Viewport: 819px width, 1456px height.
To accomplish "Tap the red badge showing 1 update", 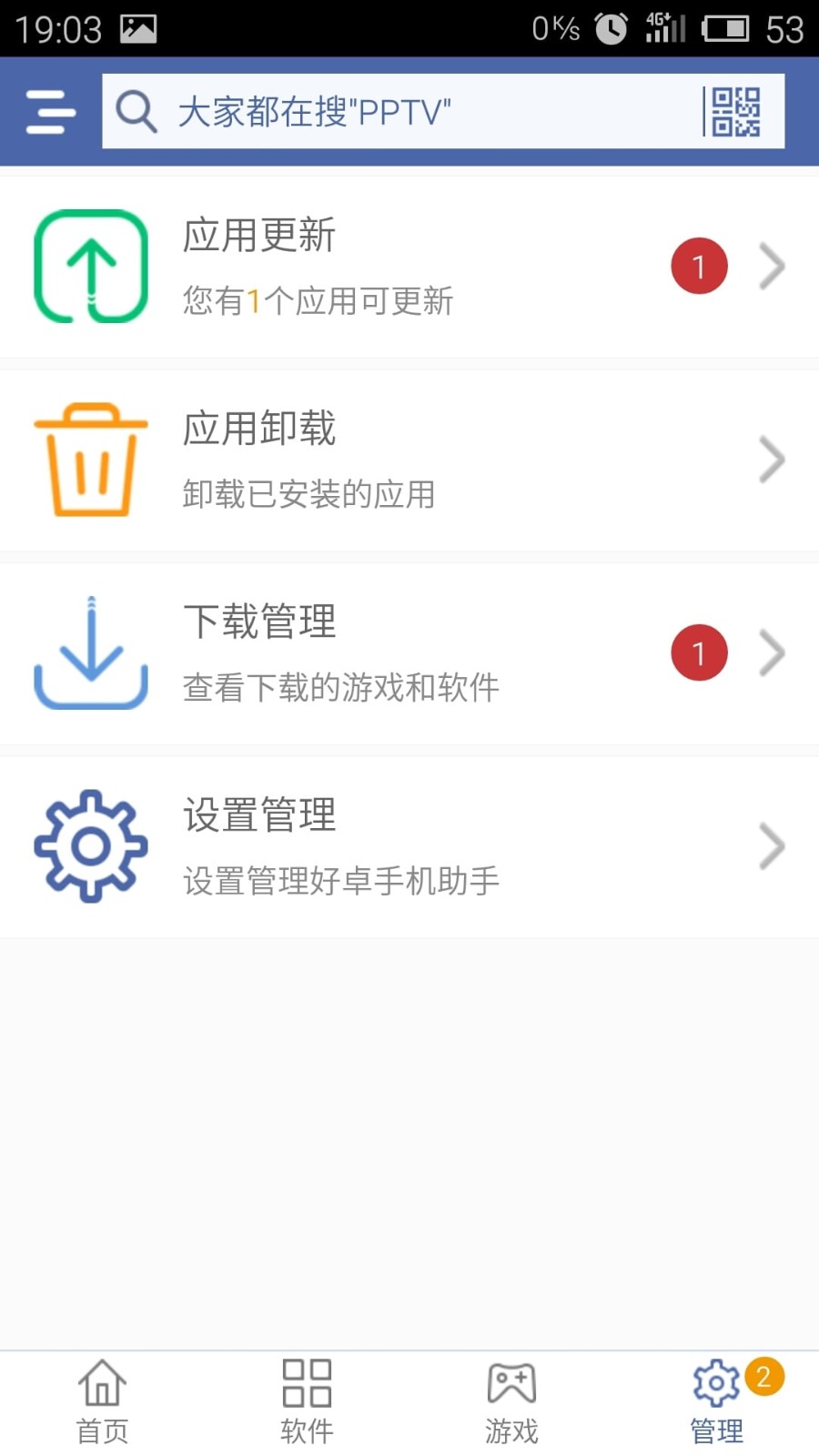I will tap(698, 266).
